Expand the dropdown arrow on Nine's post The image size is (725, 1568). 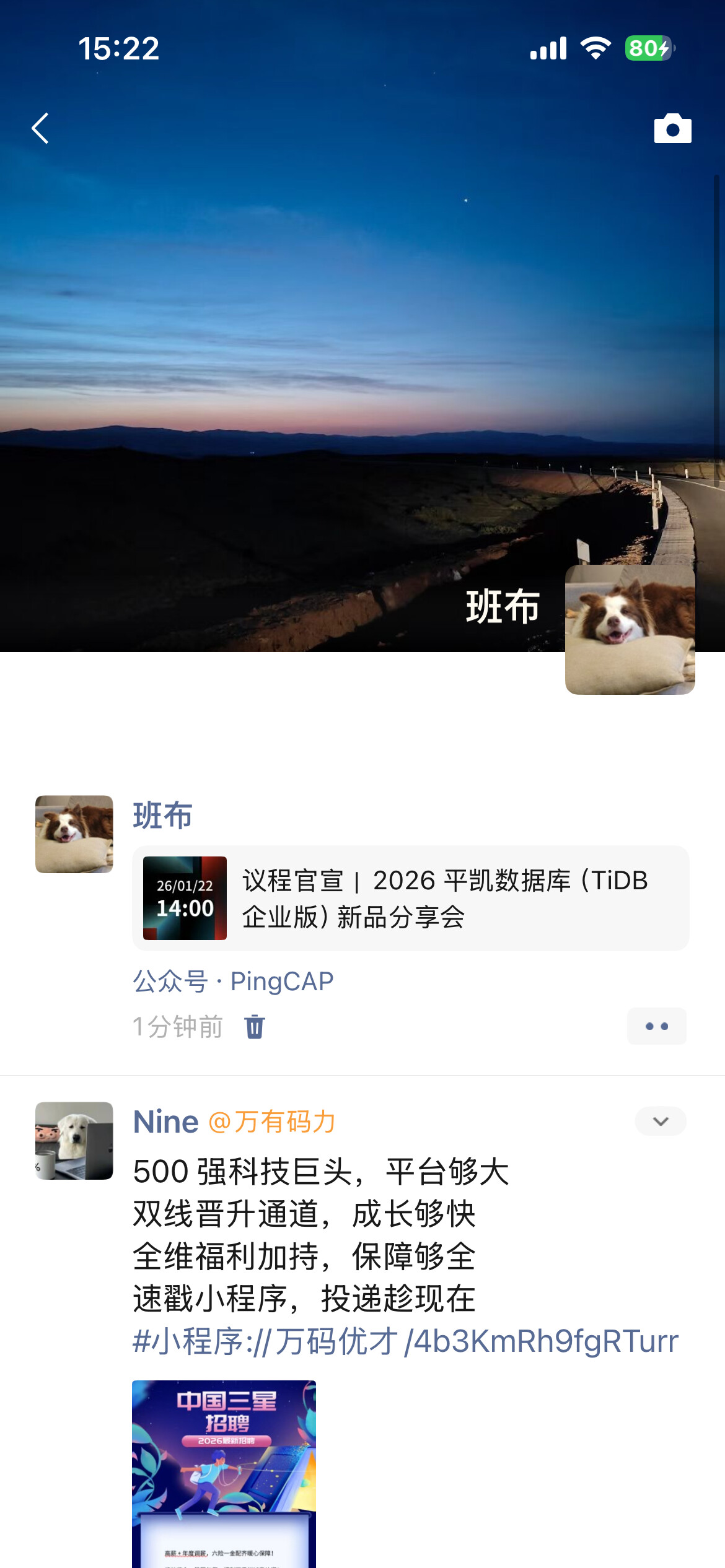click(x=661, y=1122)
